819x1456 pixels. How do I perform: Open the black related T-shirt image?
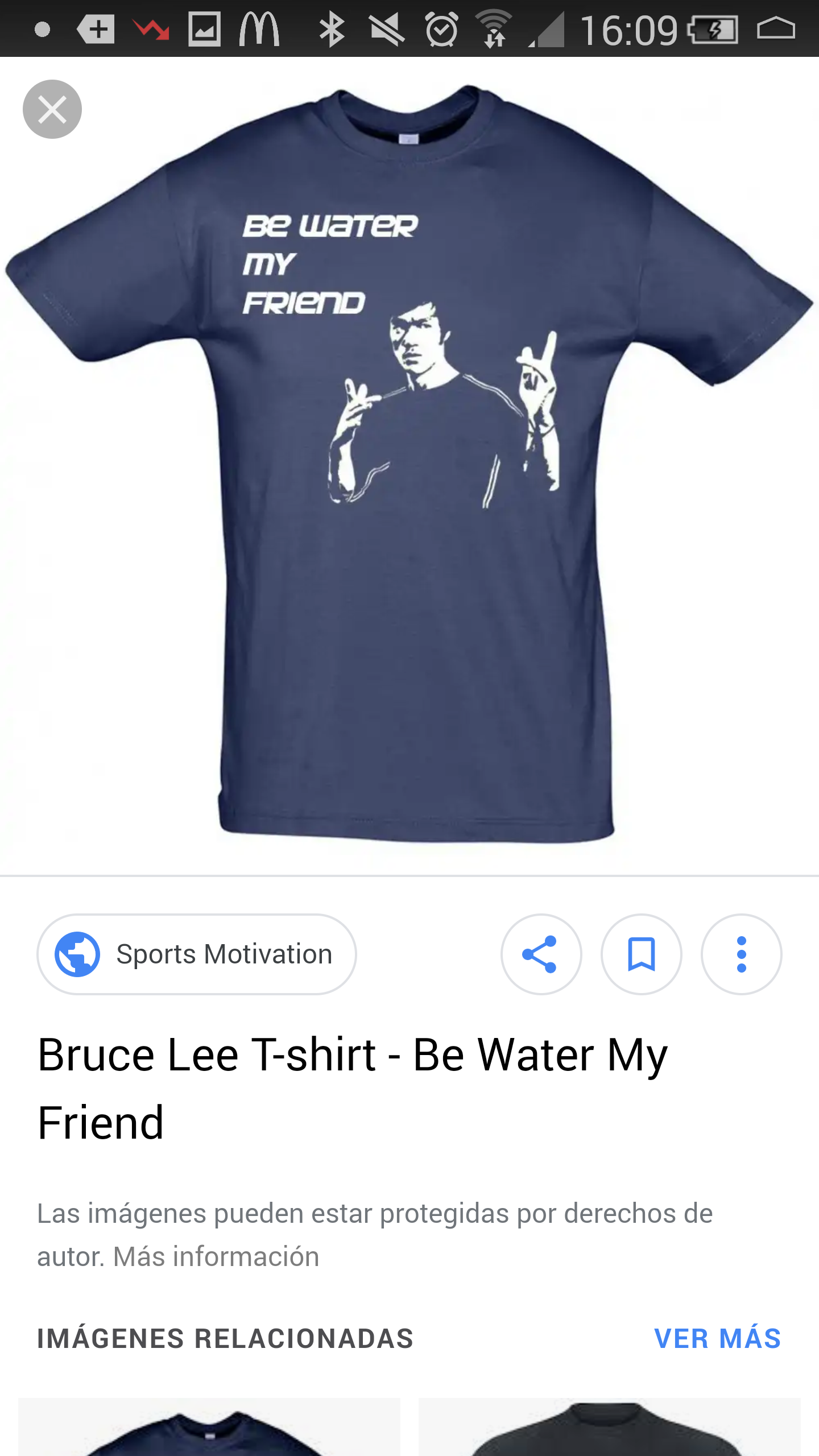[x=609, y=1426]
